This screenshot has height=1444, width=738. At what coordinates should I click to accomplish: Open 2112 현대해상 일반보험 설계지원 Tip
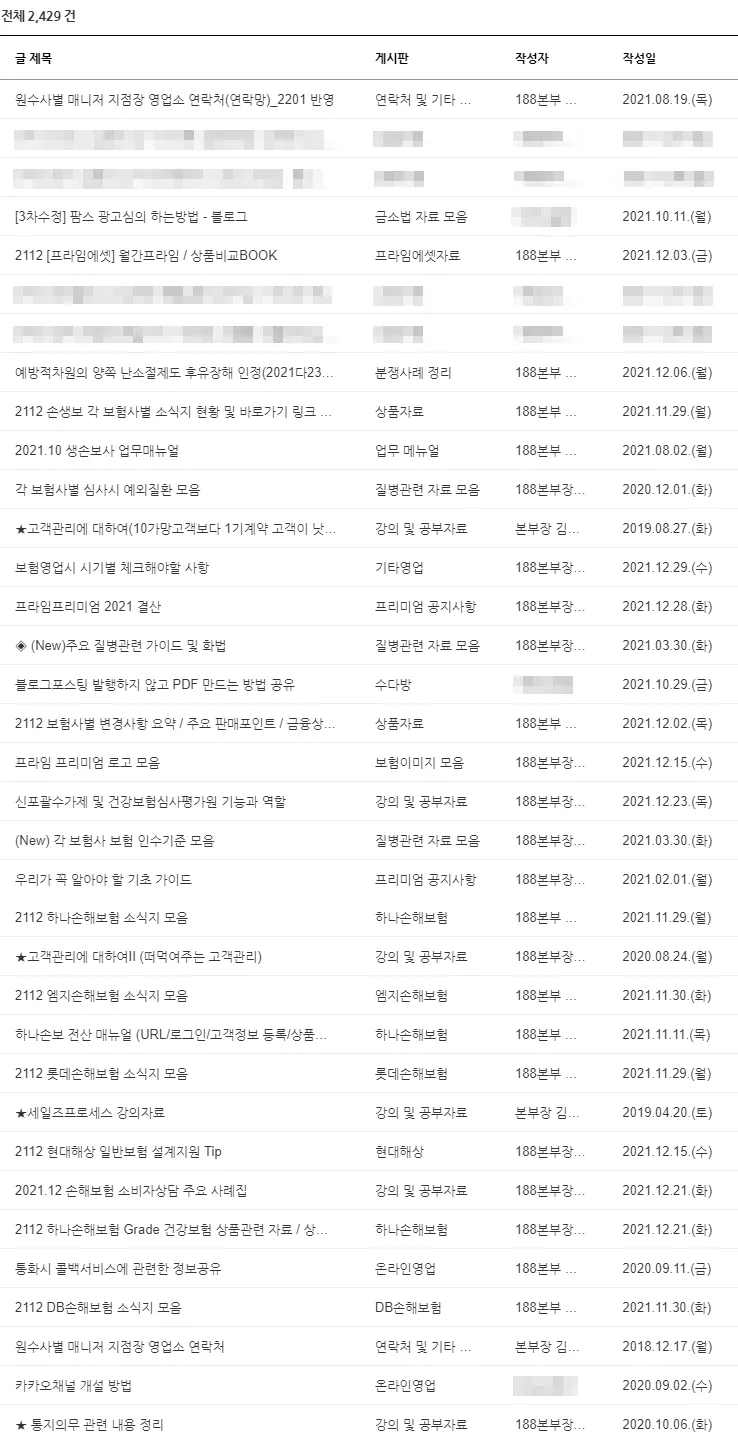point(118,1152)
